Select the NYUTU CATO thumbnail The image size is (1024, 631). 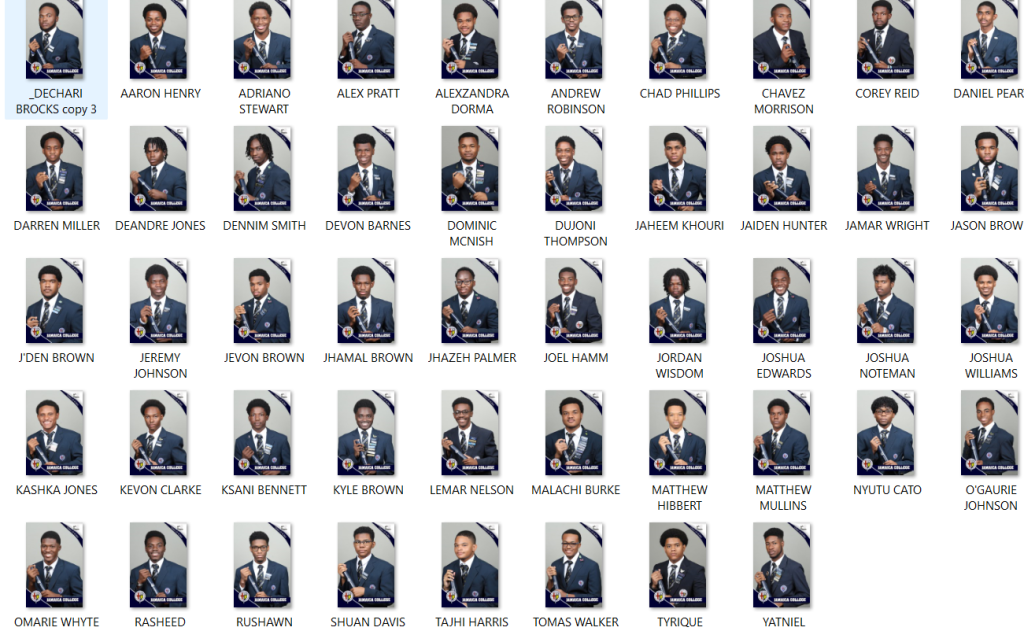point(887,434)
